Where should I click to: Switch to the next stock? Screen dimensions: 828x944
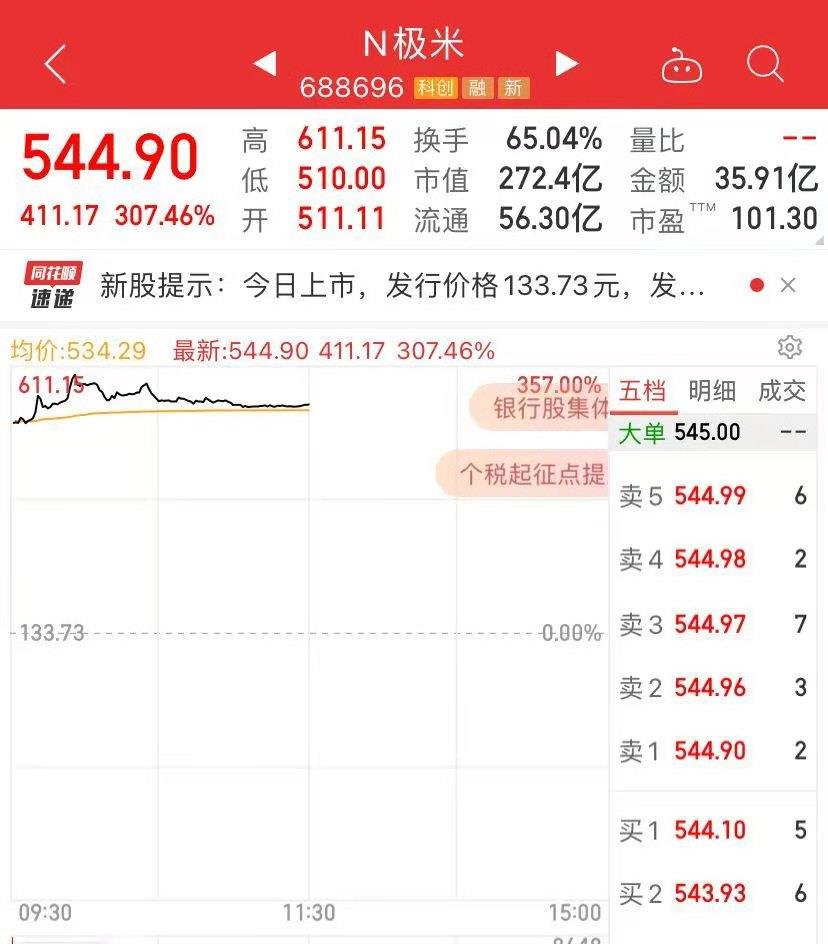(566, 64)
